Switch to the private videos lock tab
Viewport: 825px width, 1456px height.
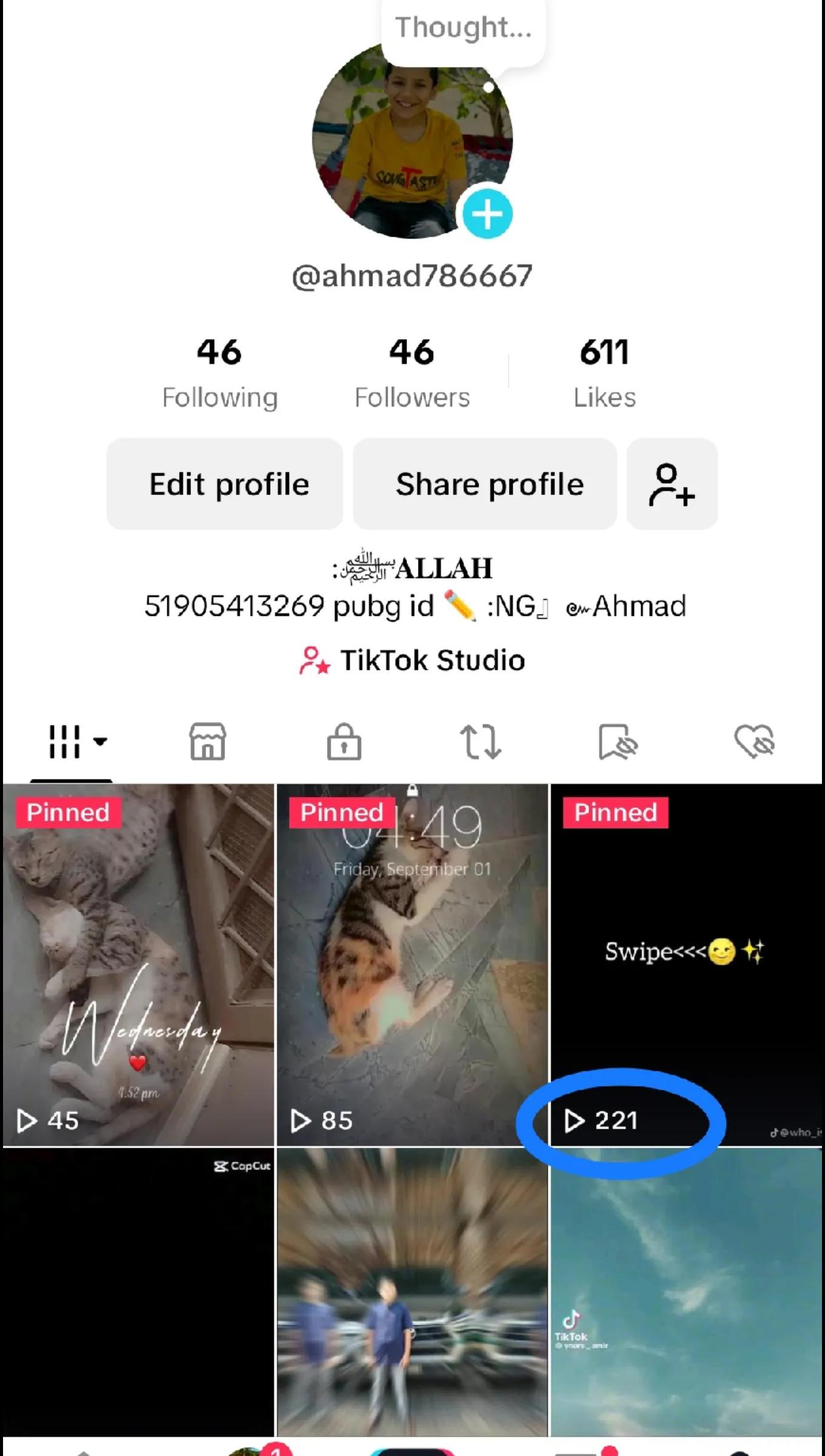click(x=344, y=741)
